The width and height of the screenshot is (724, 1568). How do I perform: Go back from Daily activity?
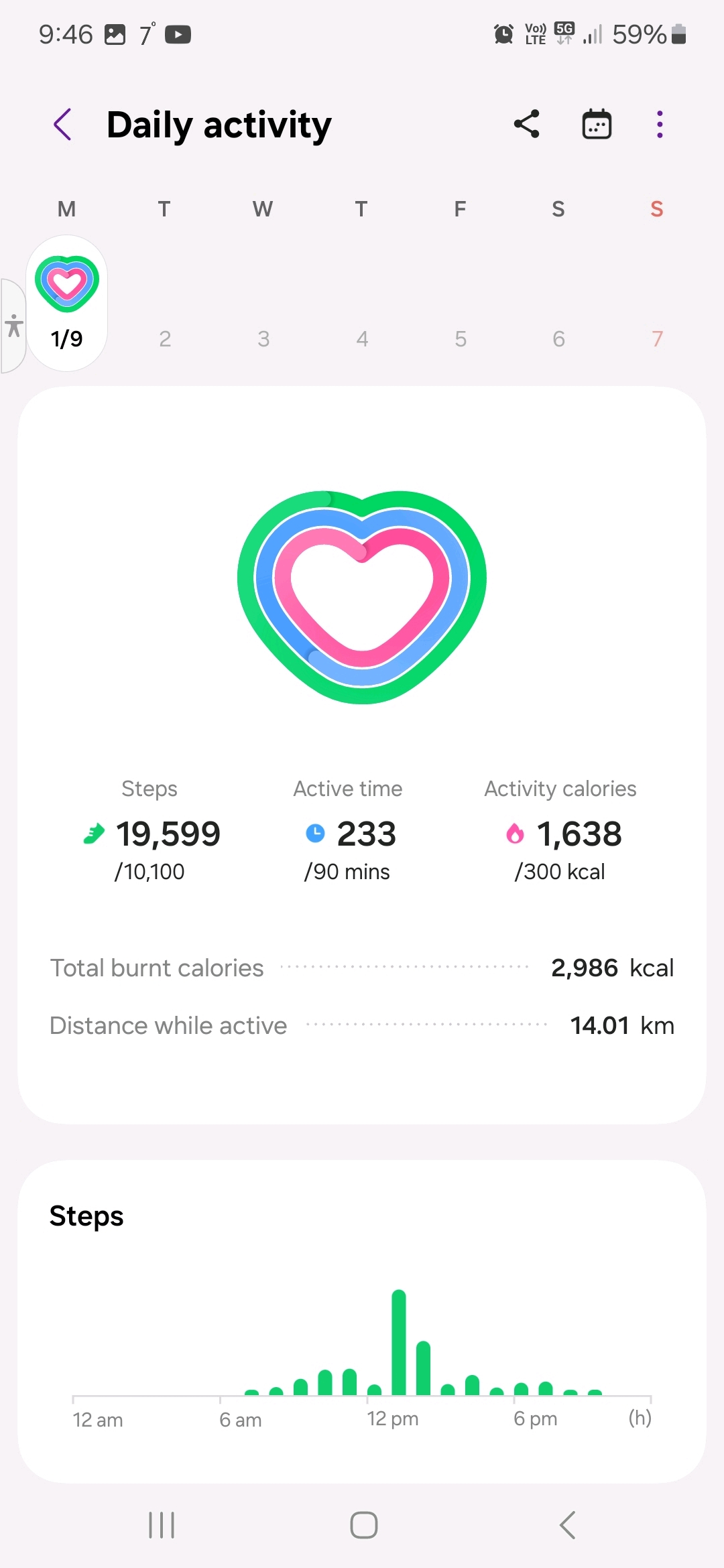pyautogui.click(x=63, y=125)
